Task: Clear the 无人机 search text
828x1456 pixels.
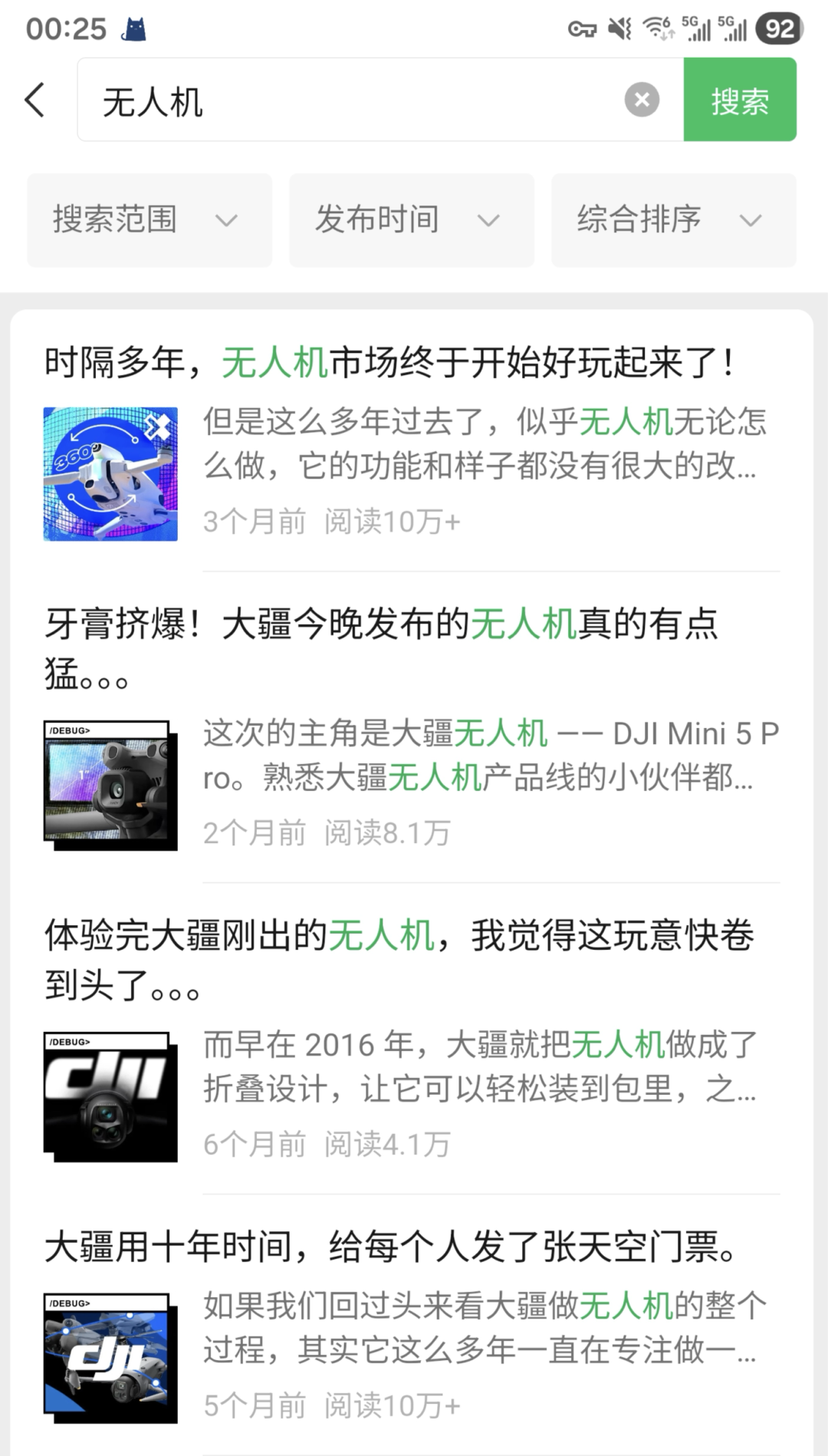Action: tap(642, 100)
